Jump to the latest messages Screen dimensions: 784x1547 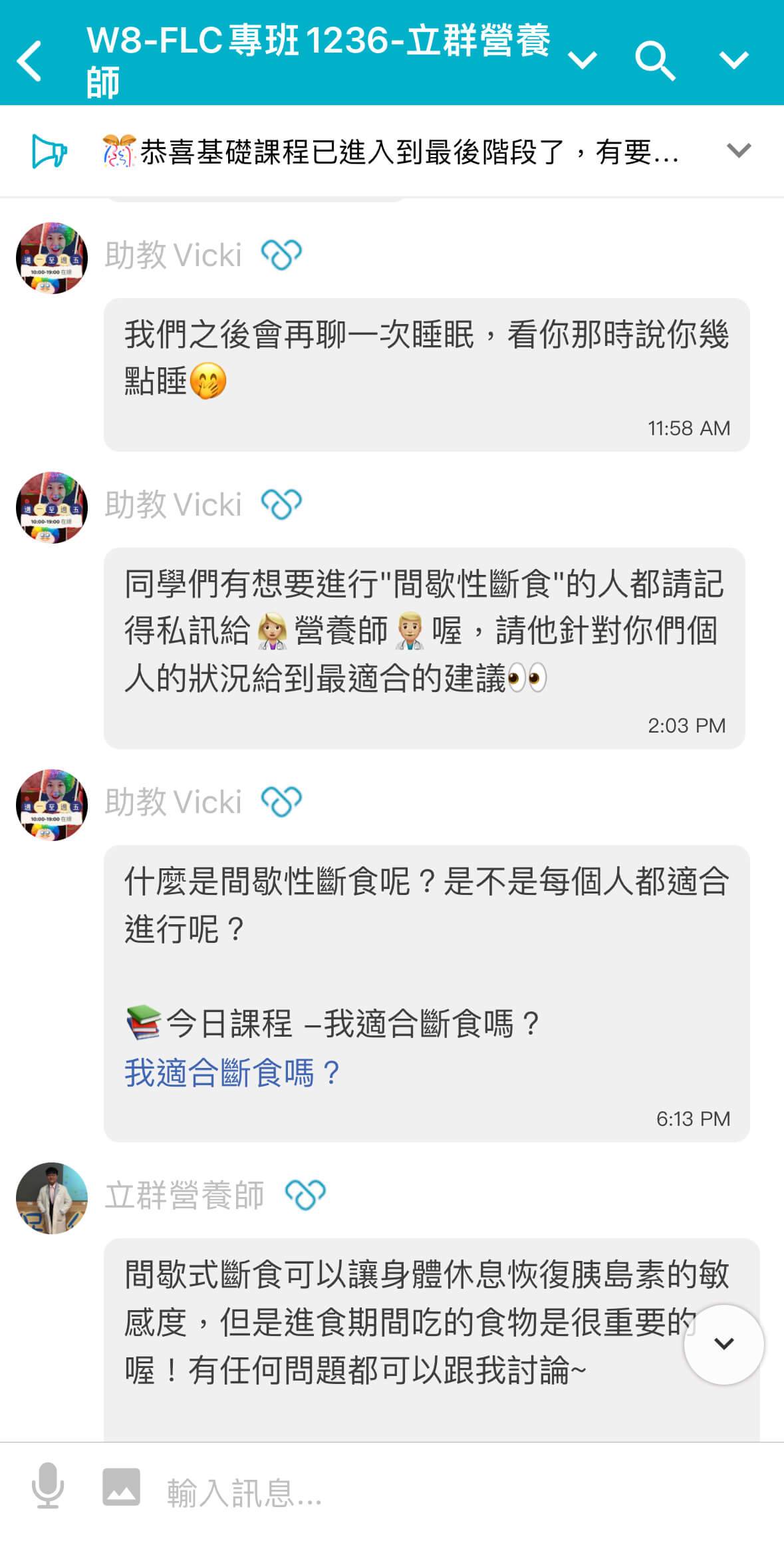pyautogui.click(x=723, y=1343)
